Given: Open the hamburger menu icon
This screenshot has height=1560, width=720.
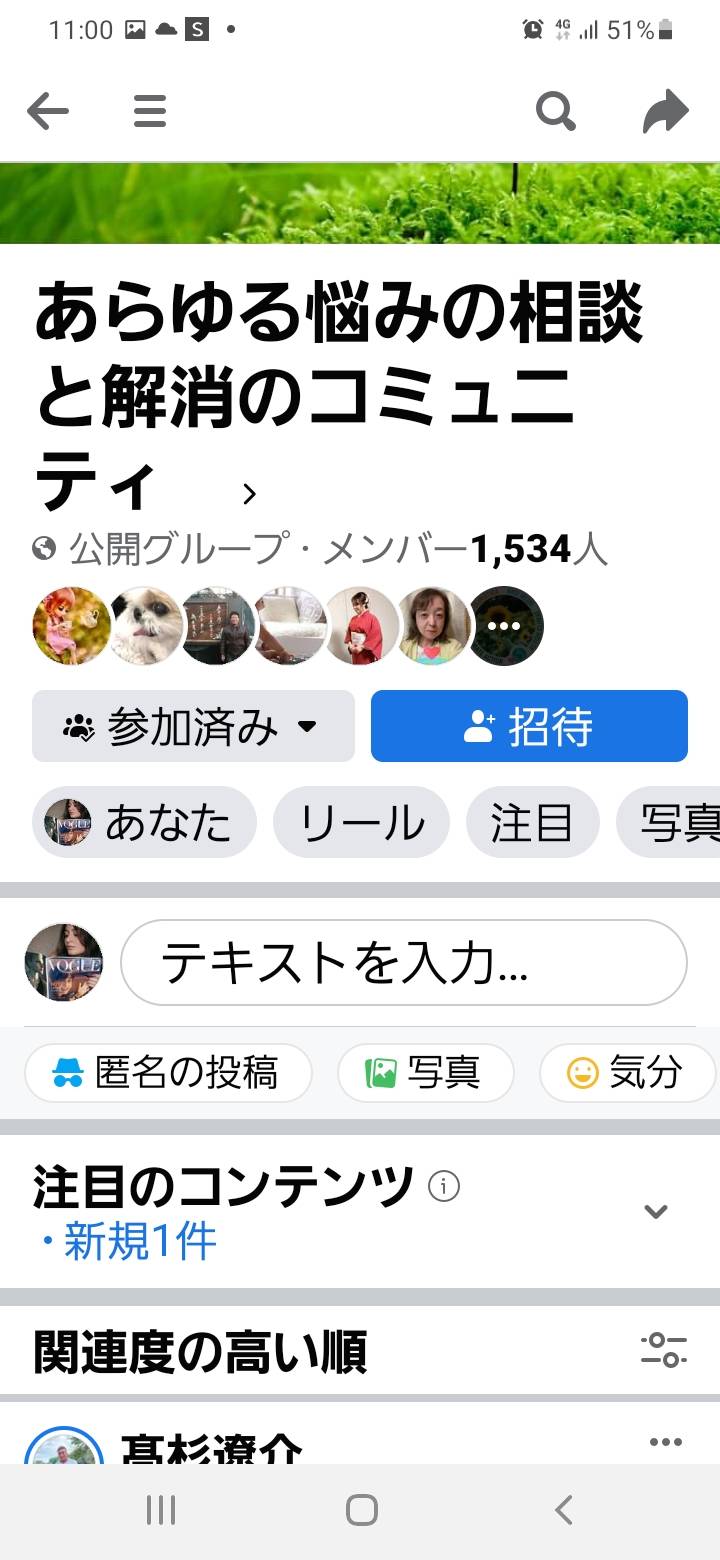Looking at the screenshot, I should (x=150, y=111).
